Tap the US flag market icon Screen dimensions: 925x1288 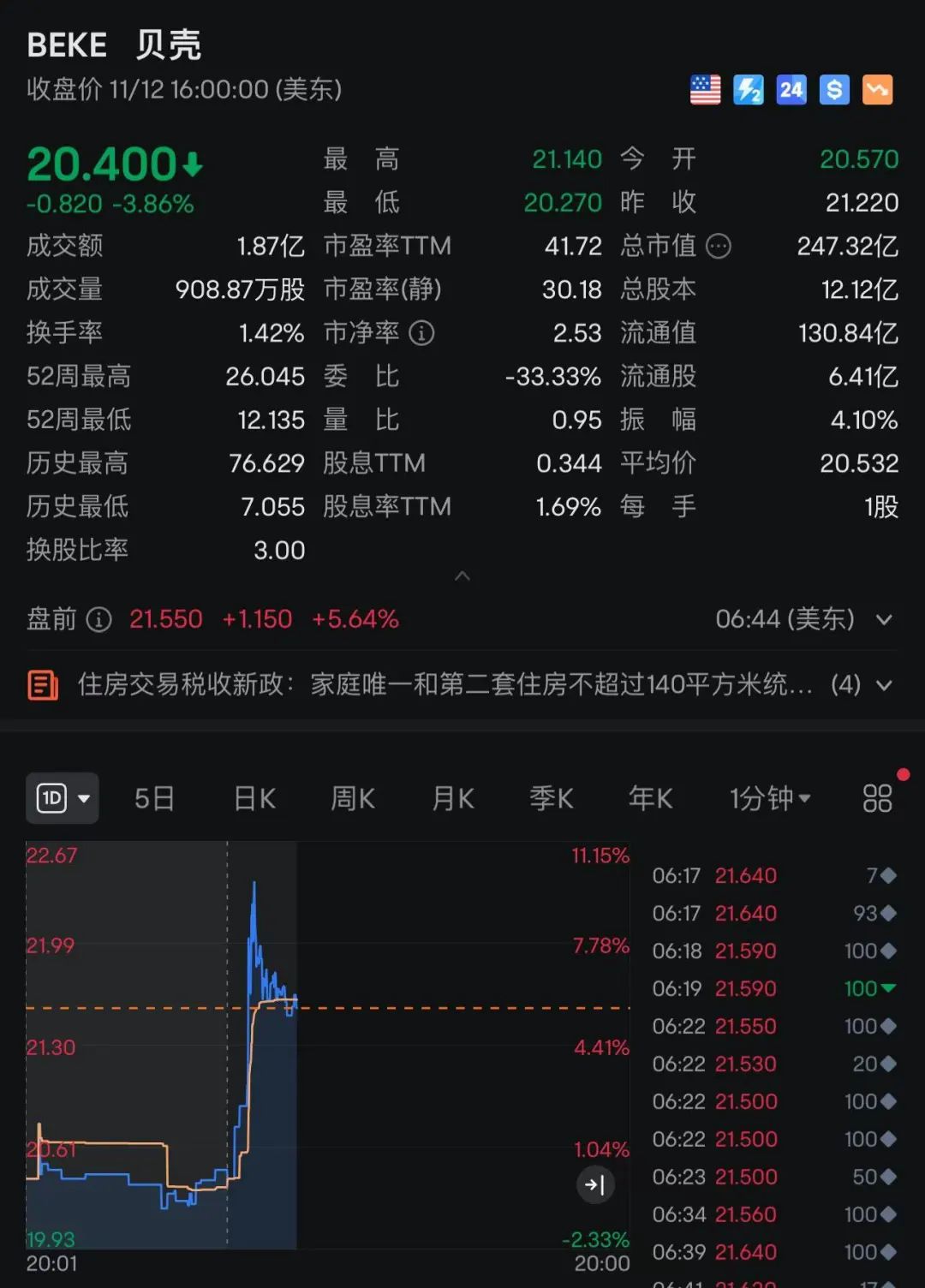click(705, 90)
